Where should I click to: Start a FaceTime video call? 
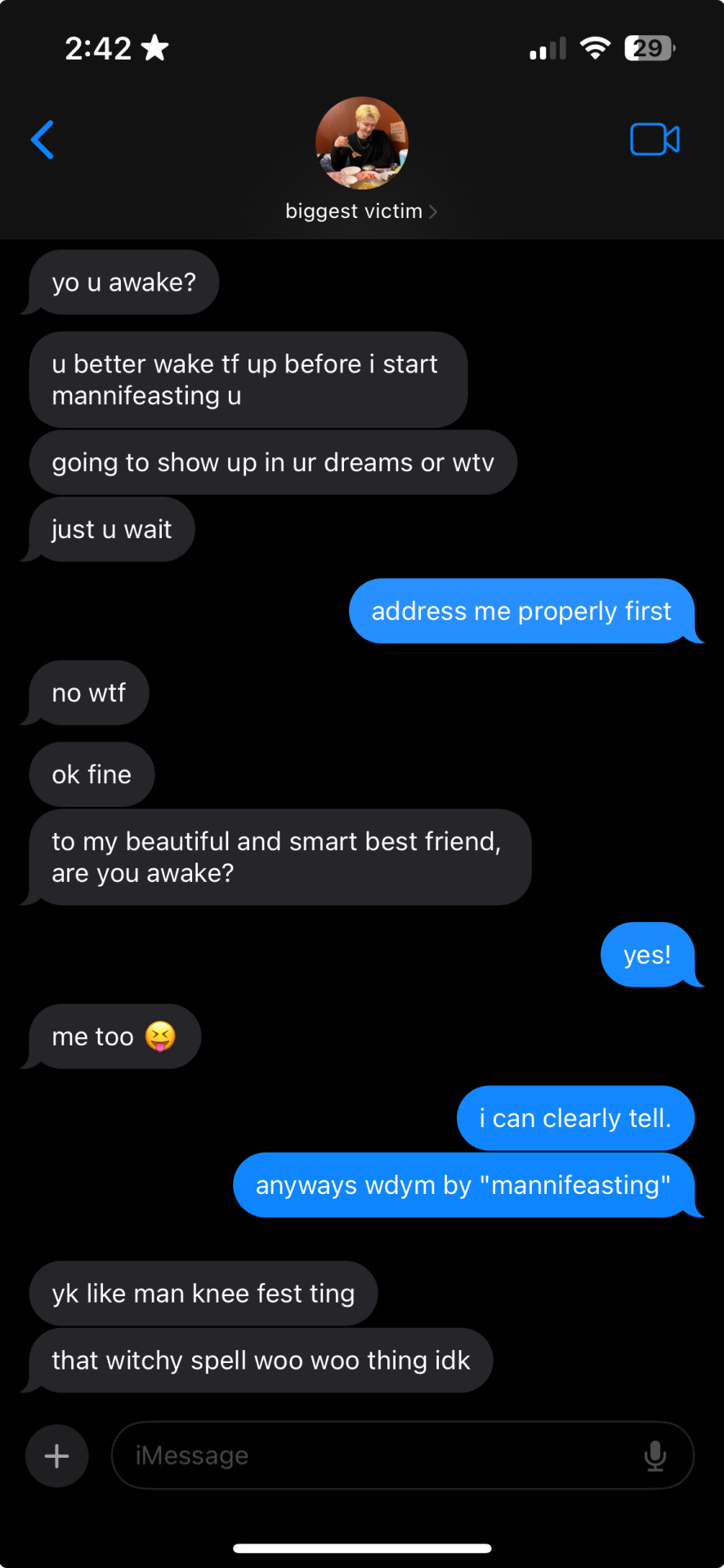pos(655,140)
